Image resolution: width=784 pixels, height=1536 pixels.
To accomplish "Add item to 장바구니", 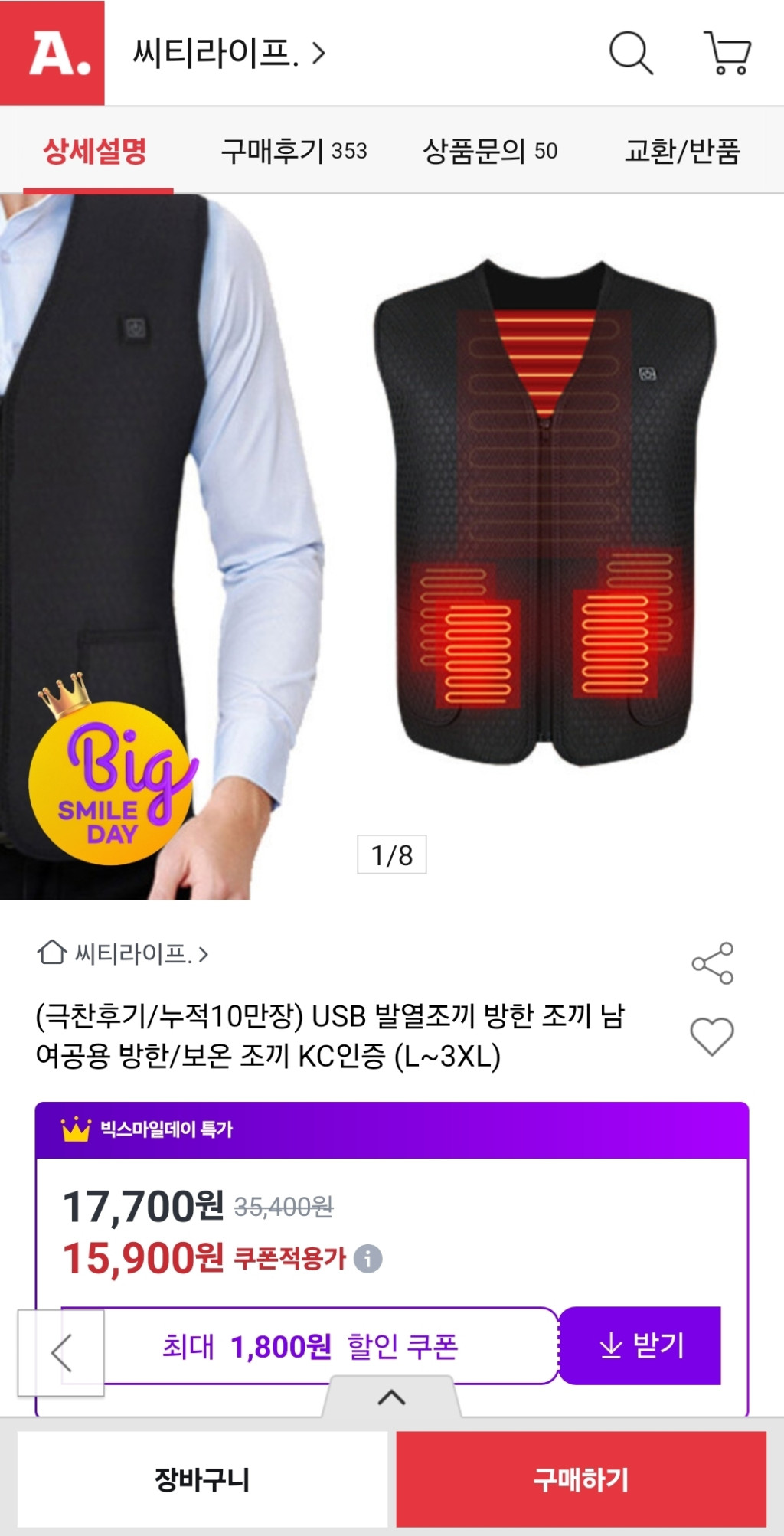I will pyautogui.click(x=202, y=1479).
